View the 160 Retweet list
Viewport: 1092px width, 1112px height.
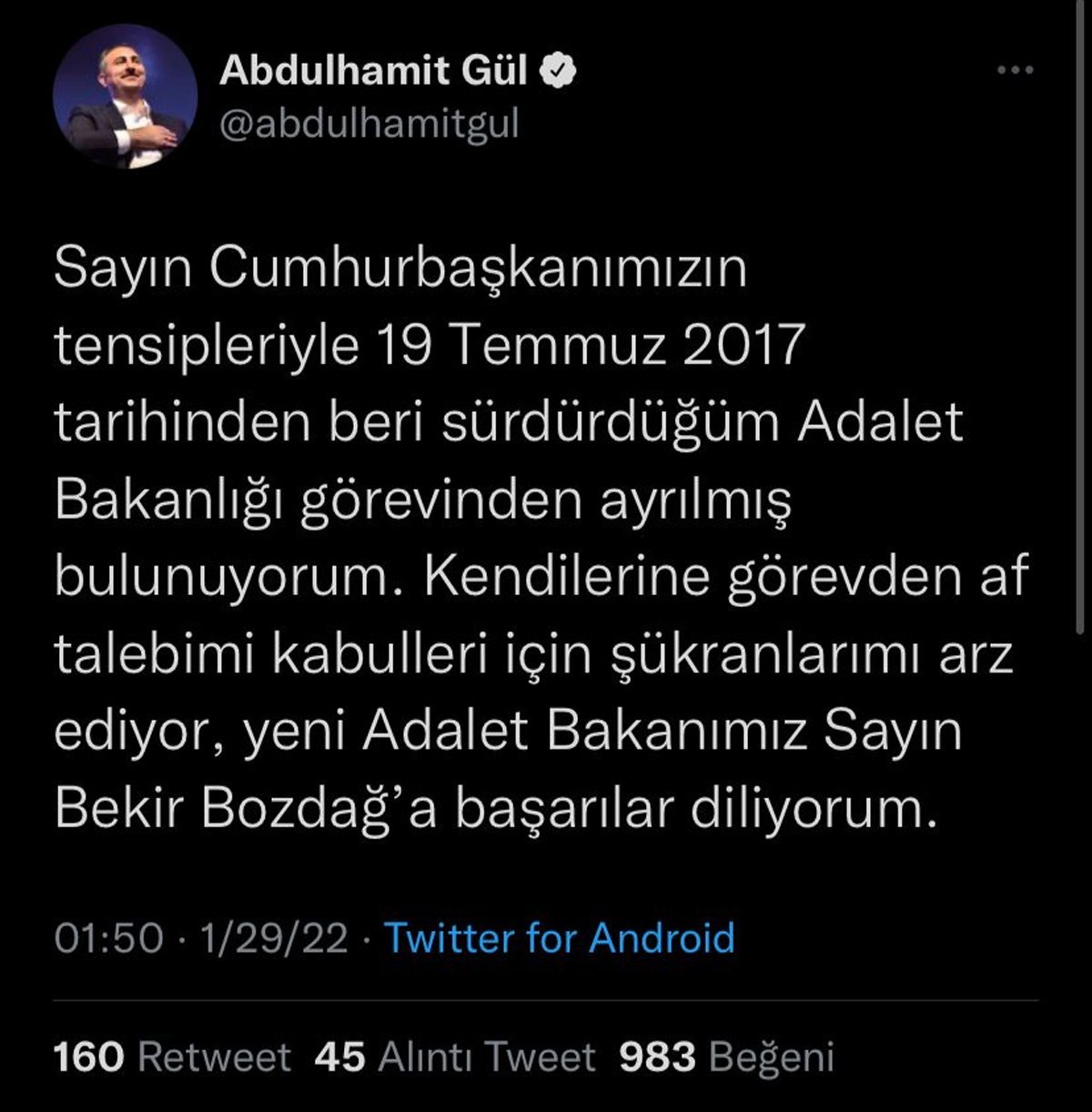click(x=172, y=1057)
